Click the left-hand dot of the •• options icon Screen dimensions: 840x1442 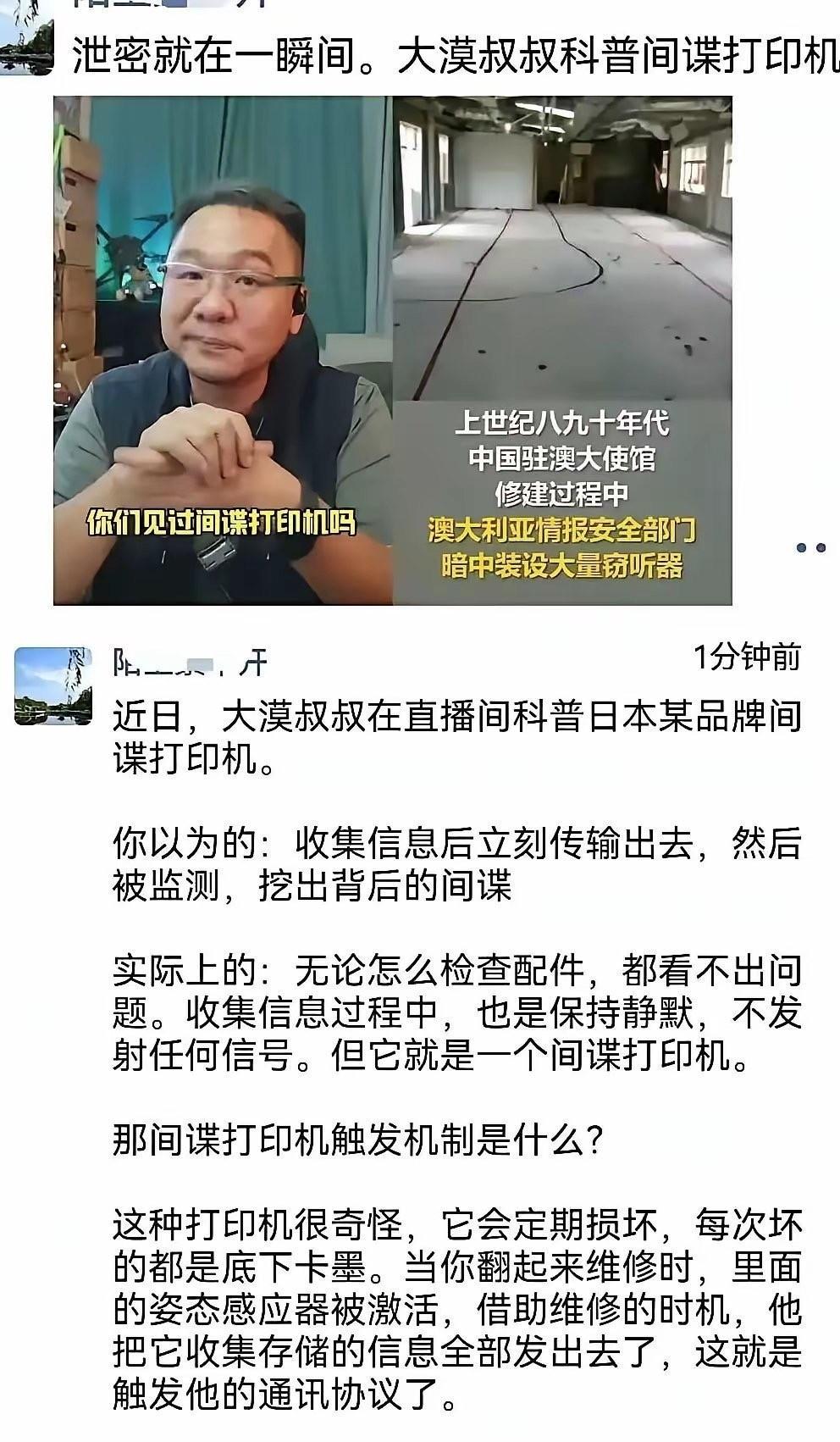801,547
